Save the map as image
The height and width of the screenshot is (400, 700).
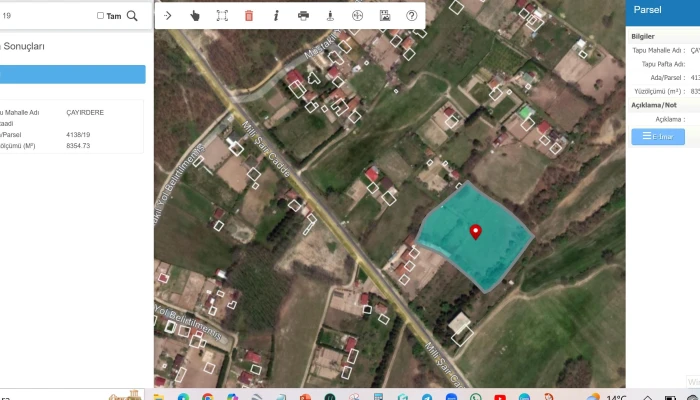(x=385, y=16)
